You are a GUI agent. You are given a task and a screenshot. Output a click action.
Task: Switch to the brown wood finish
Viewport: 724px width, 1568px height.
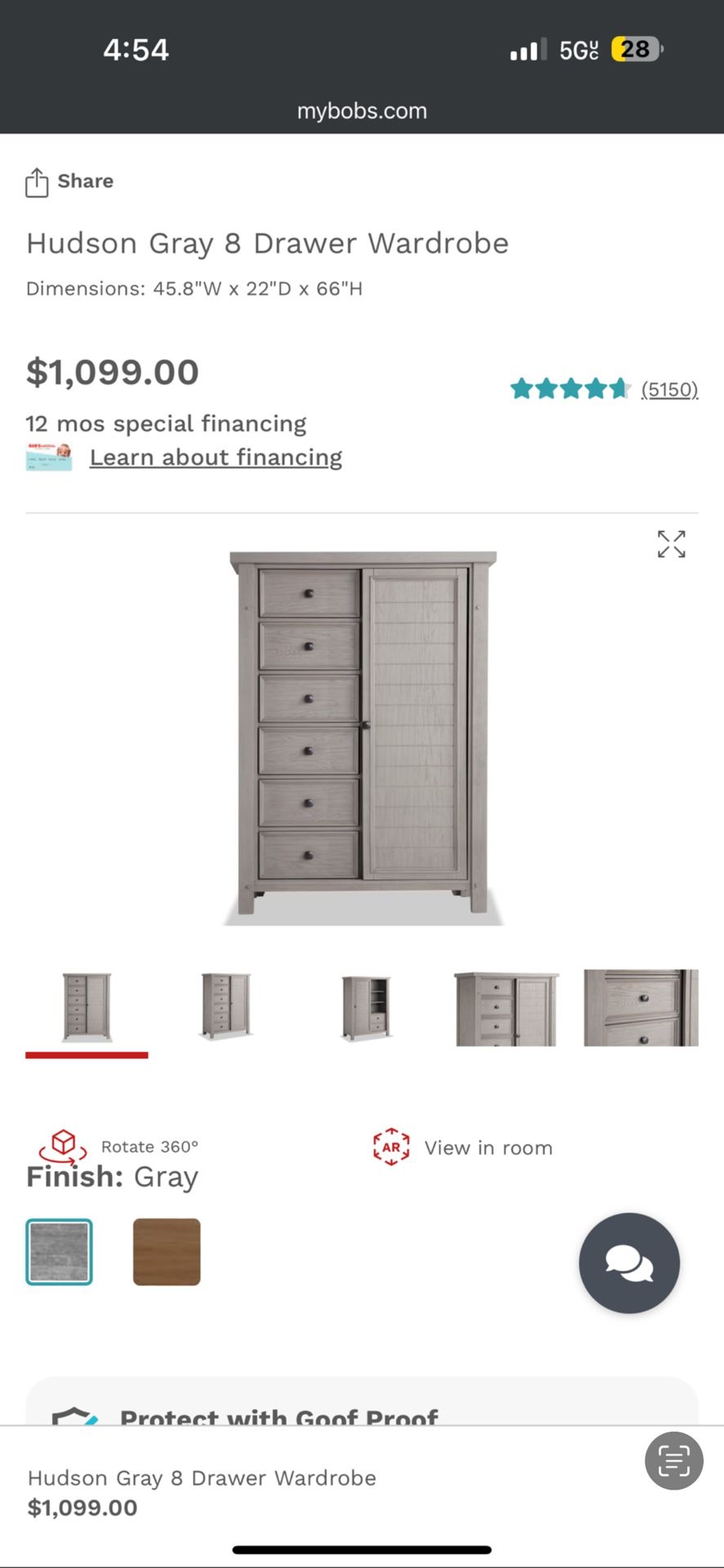pos(167,1251)
